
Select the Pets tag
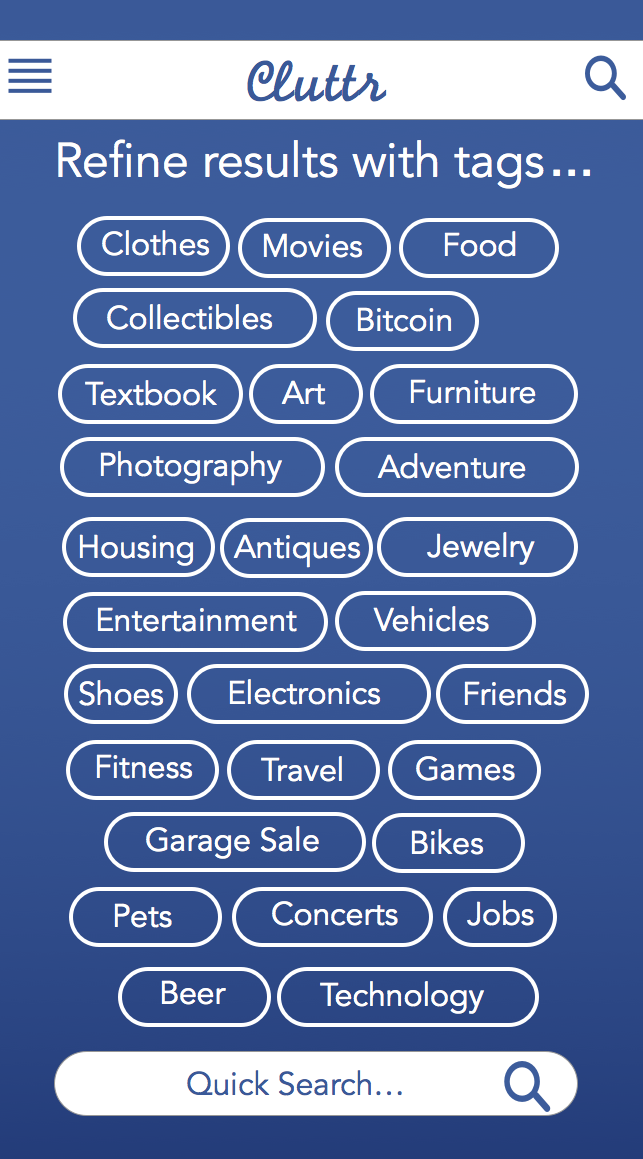point(145,916)
